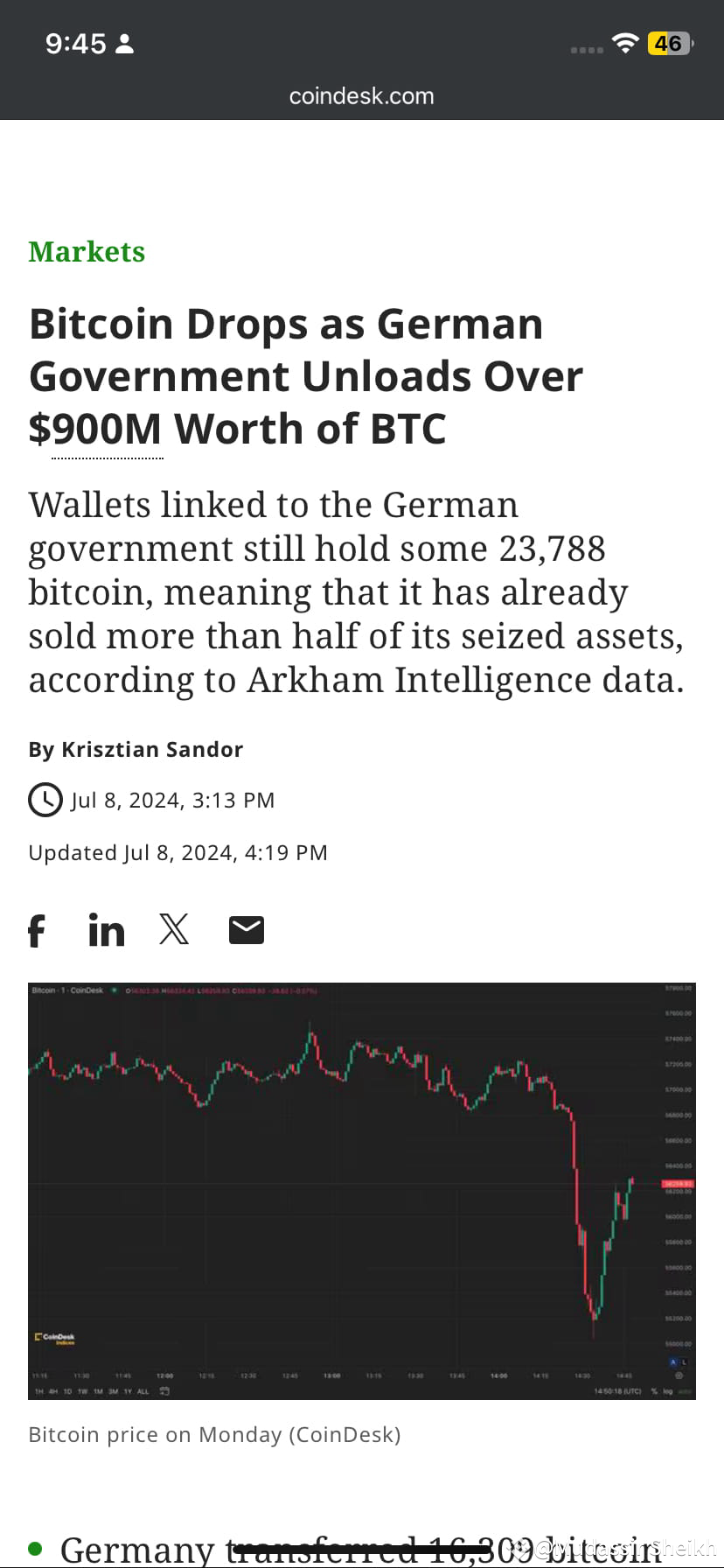The height and width of the screenshot is (1568, 724).
Task: Tap the profile icon in the status bar
Action: coord(125,42)
